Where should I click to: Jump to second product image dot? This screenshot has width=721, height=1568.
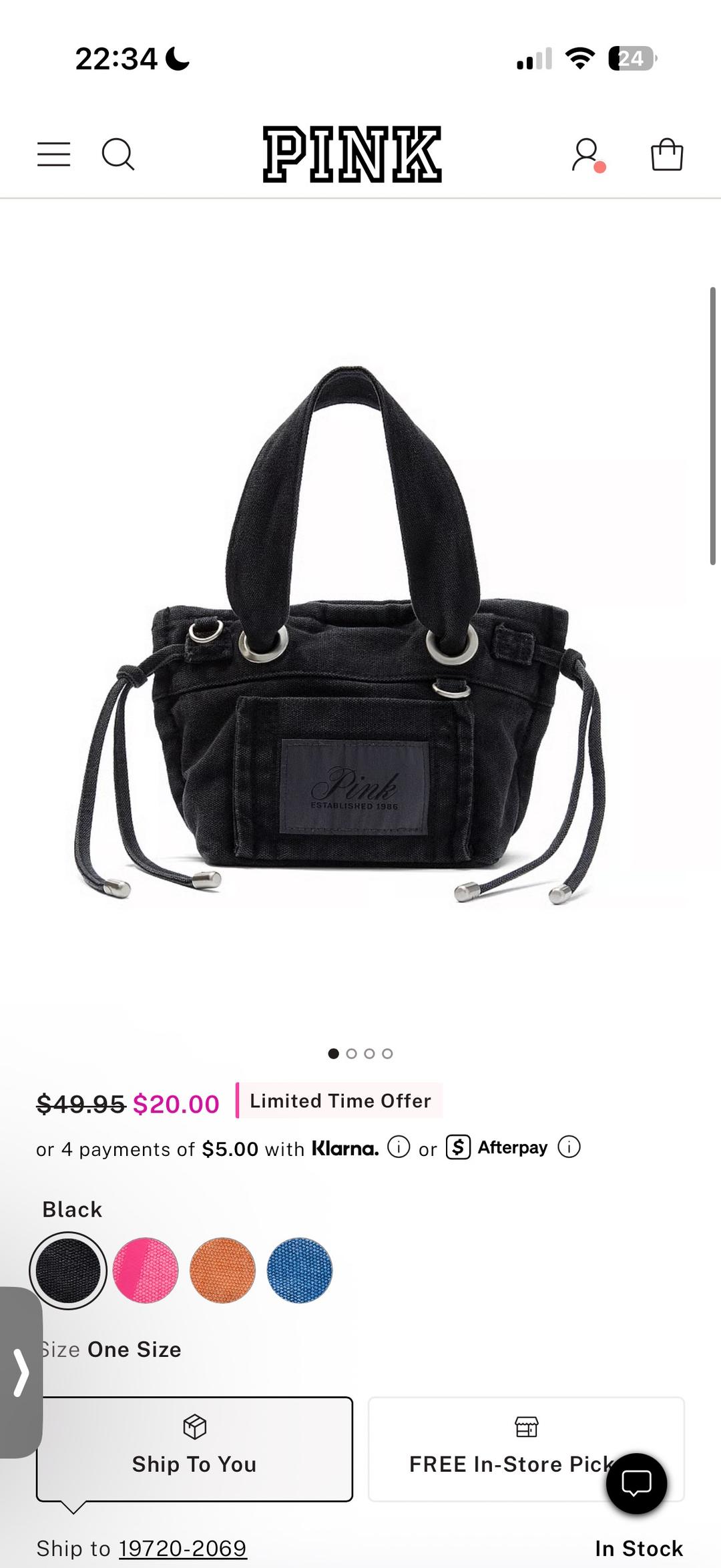[351, 1053]
